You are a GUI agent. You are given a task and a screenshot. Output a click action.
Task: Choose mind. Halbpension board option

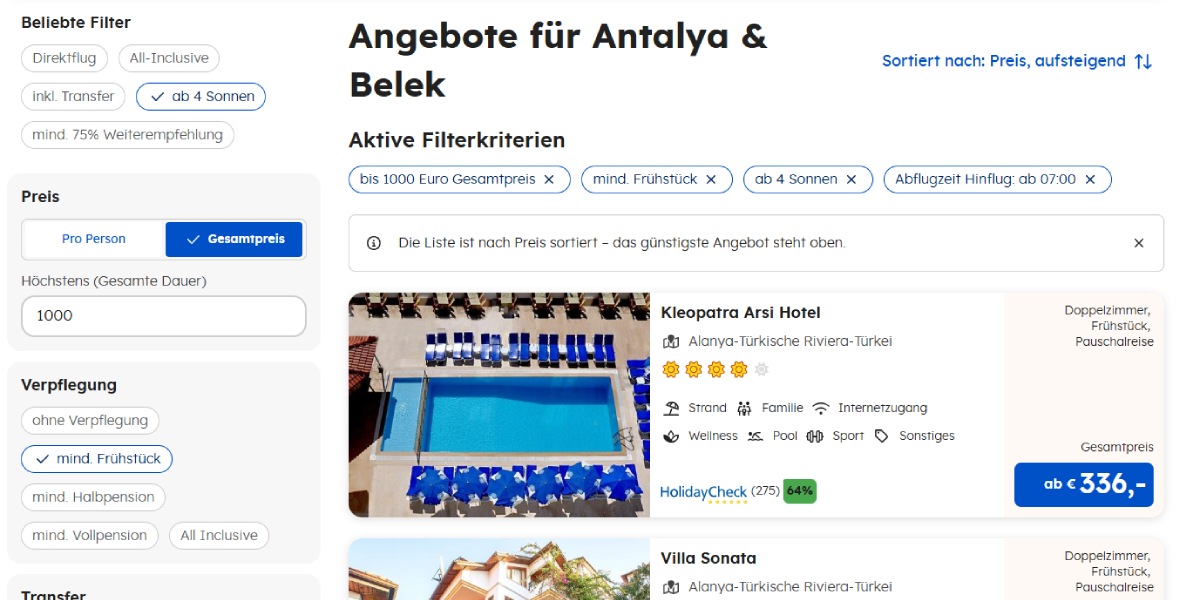pyautogui.click(x=93, y=497)
